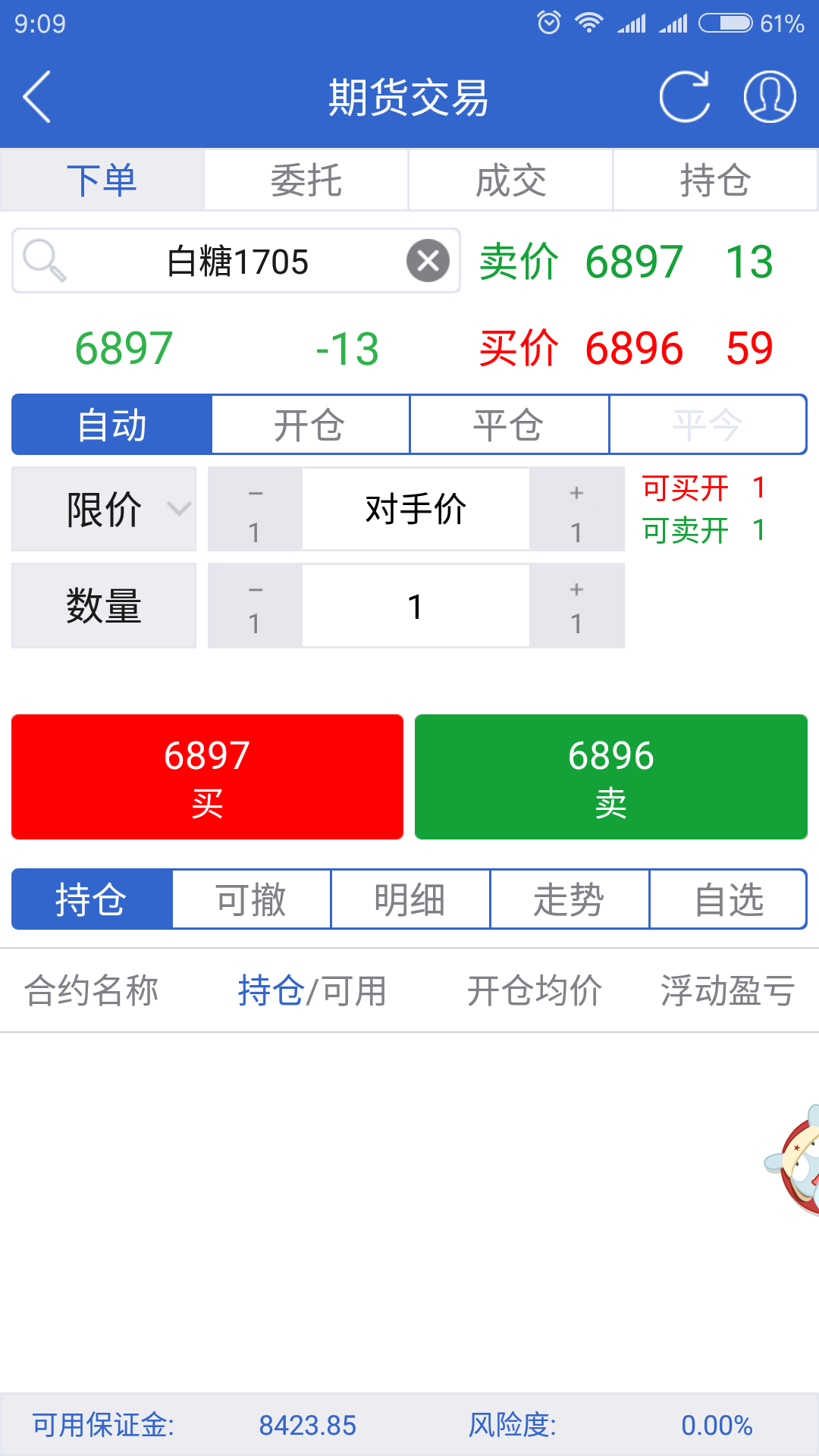Switch to the 成交 tab
The height and width of the screenshot is (1456, 819).
click(x=510, y=180)
